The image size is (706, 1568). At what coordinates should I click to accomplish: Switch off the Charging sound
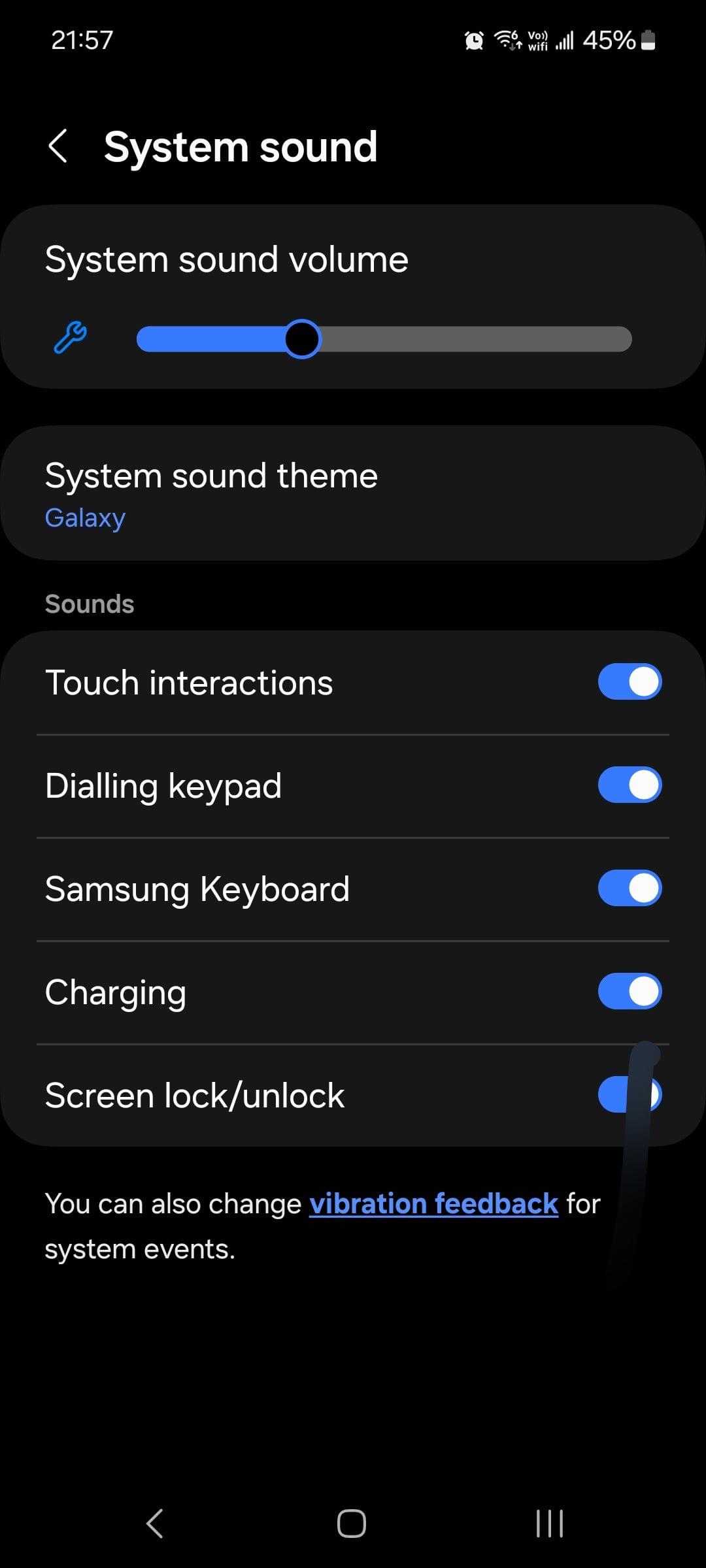(630, 992)
